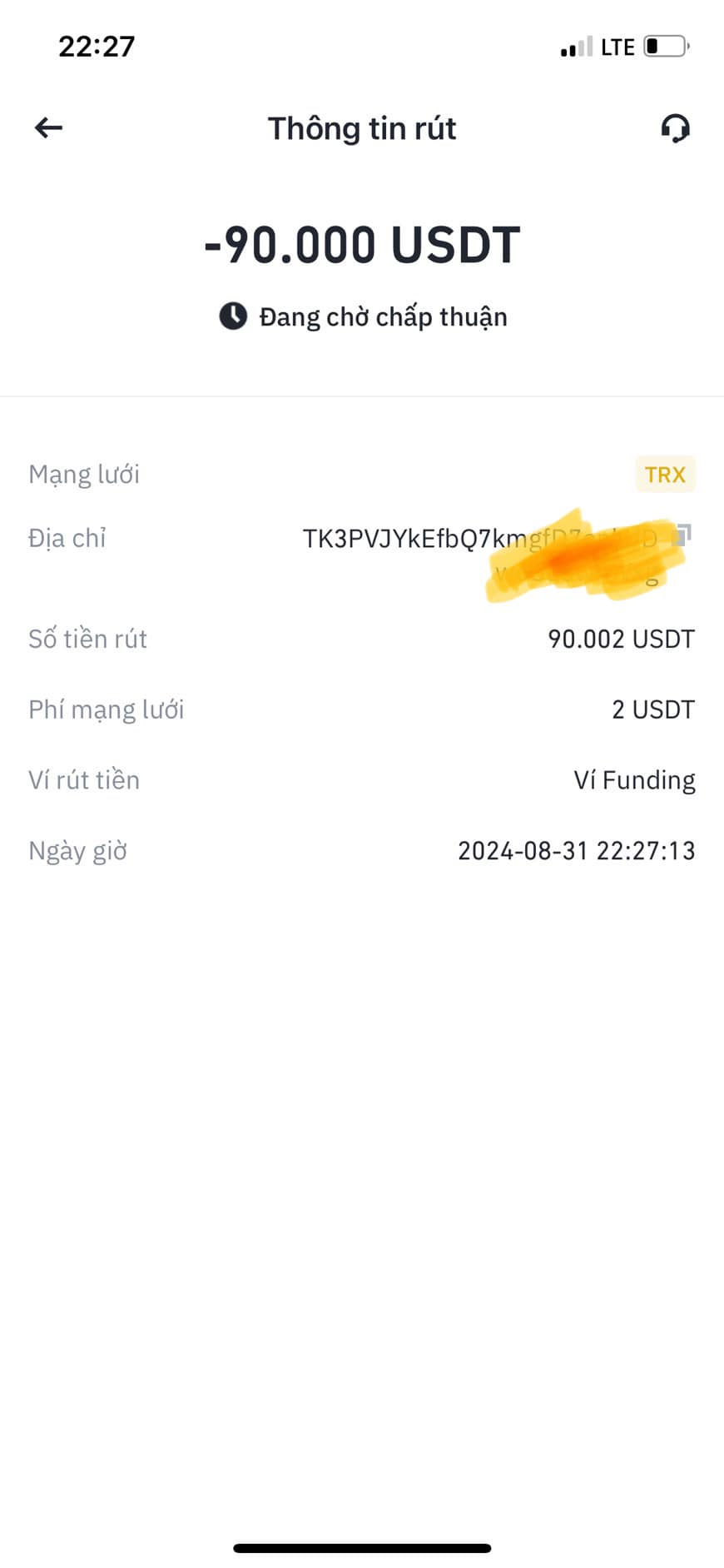Go back using the arrow icon
The width and height of the screenshot is (724, 1568).
coord(48,127)
